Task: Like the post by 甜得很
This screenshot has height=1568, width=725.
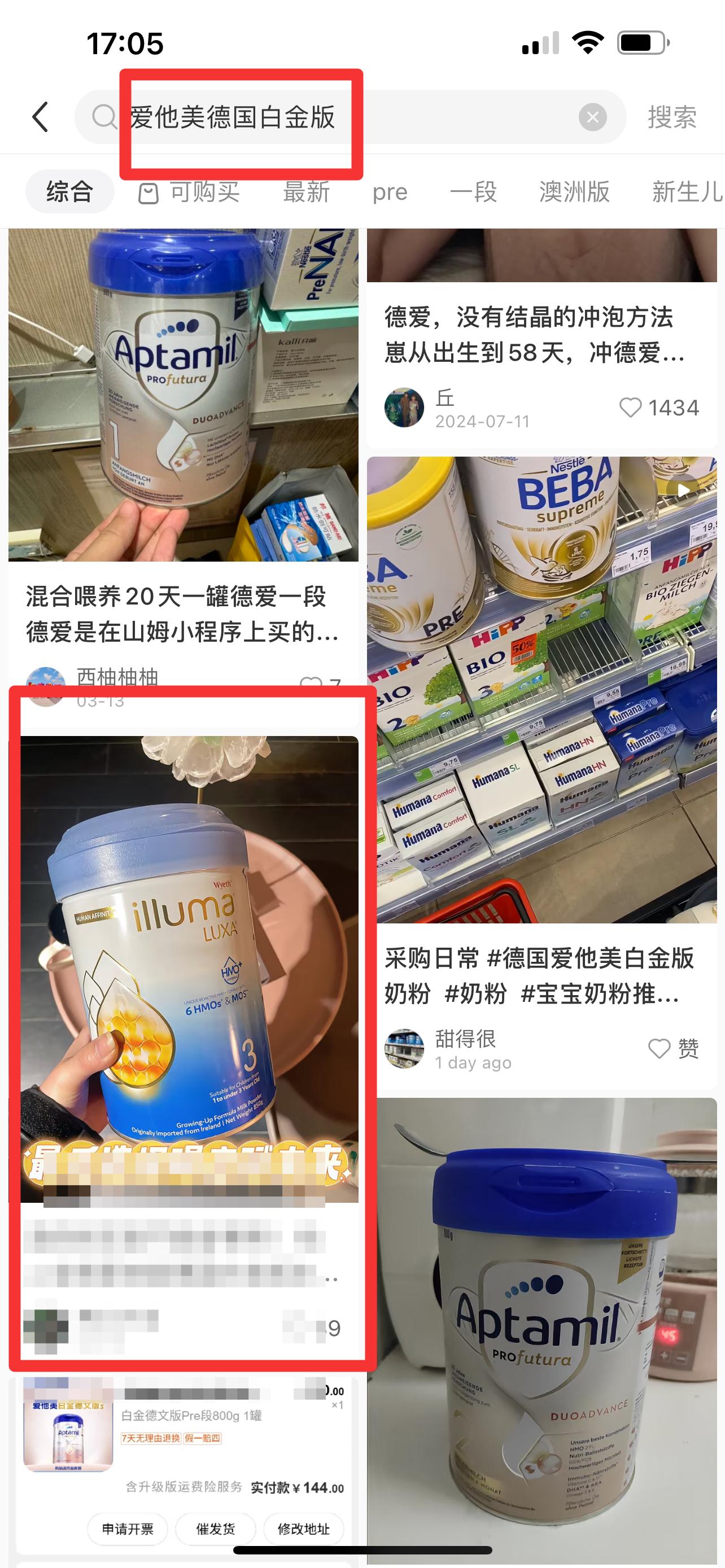Action: point(673,1049)
